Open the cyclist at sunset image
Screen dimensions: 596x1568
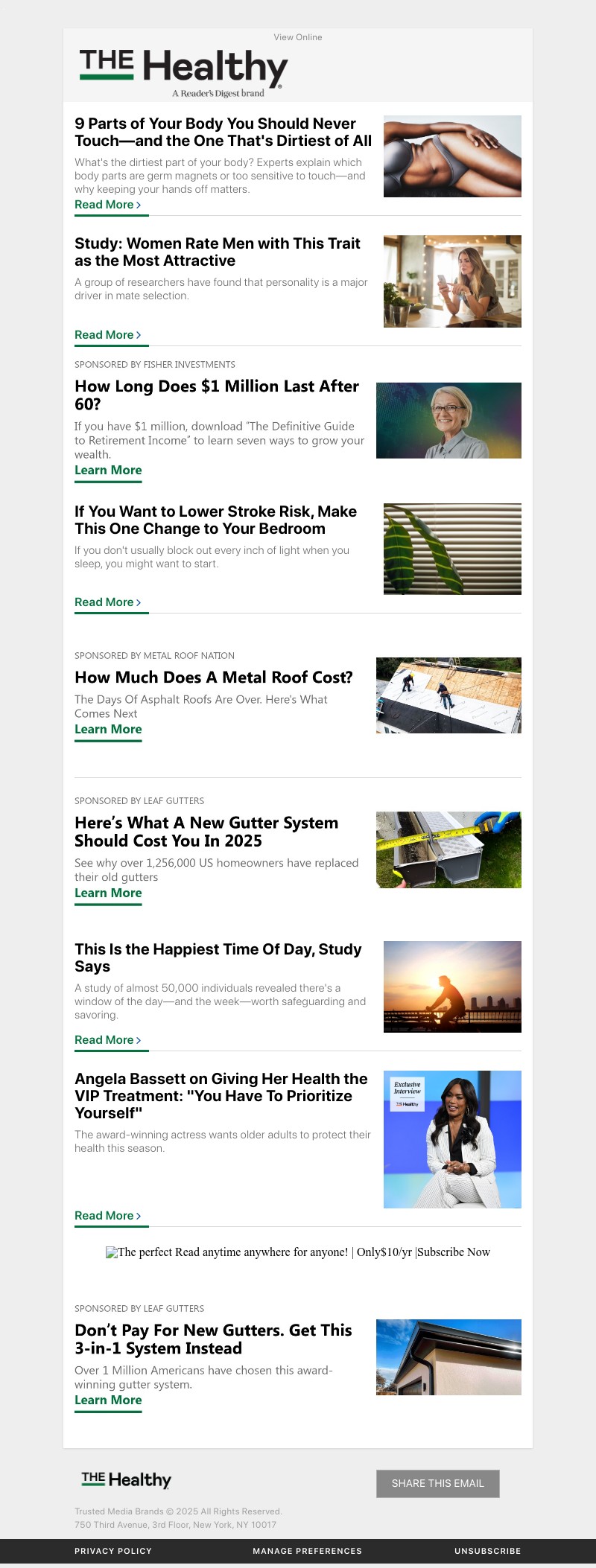452,987
